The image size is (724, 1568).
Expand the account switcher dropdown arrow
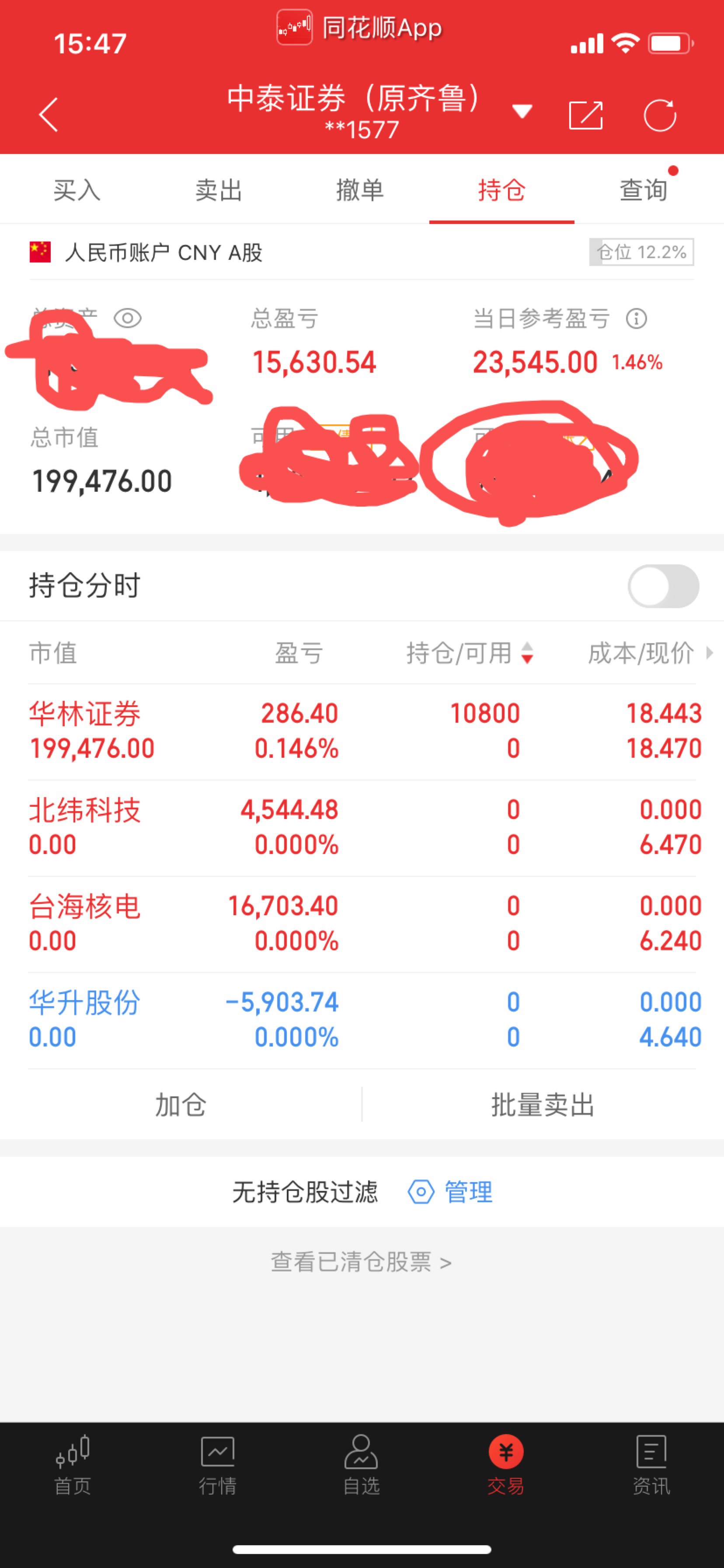click(x=522, y=111)
